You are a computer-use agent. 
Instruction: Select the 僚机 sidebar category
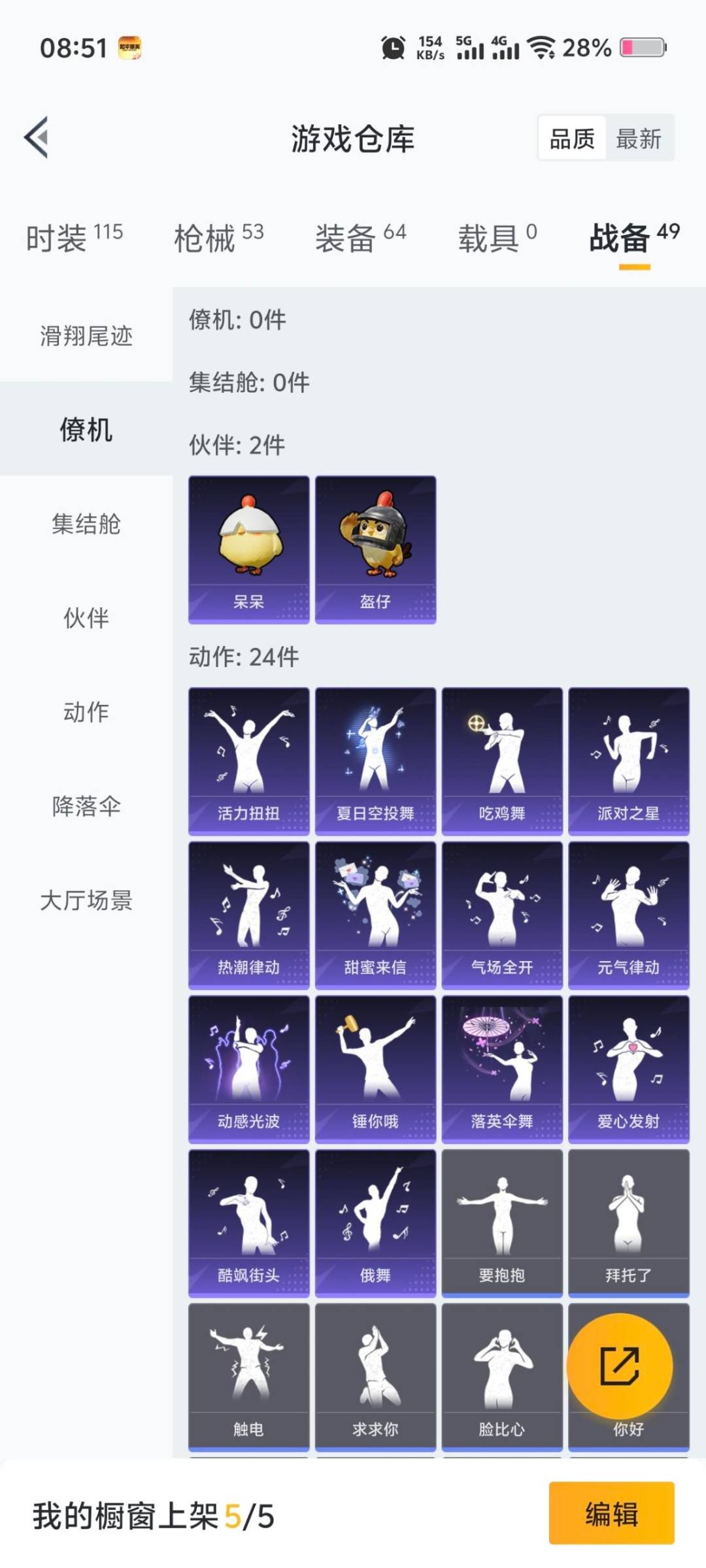[86, 431]
